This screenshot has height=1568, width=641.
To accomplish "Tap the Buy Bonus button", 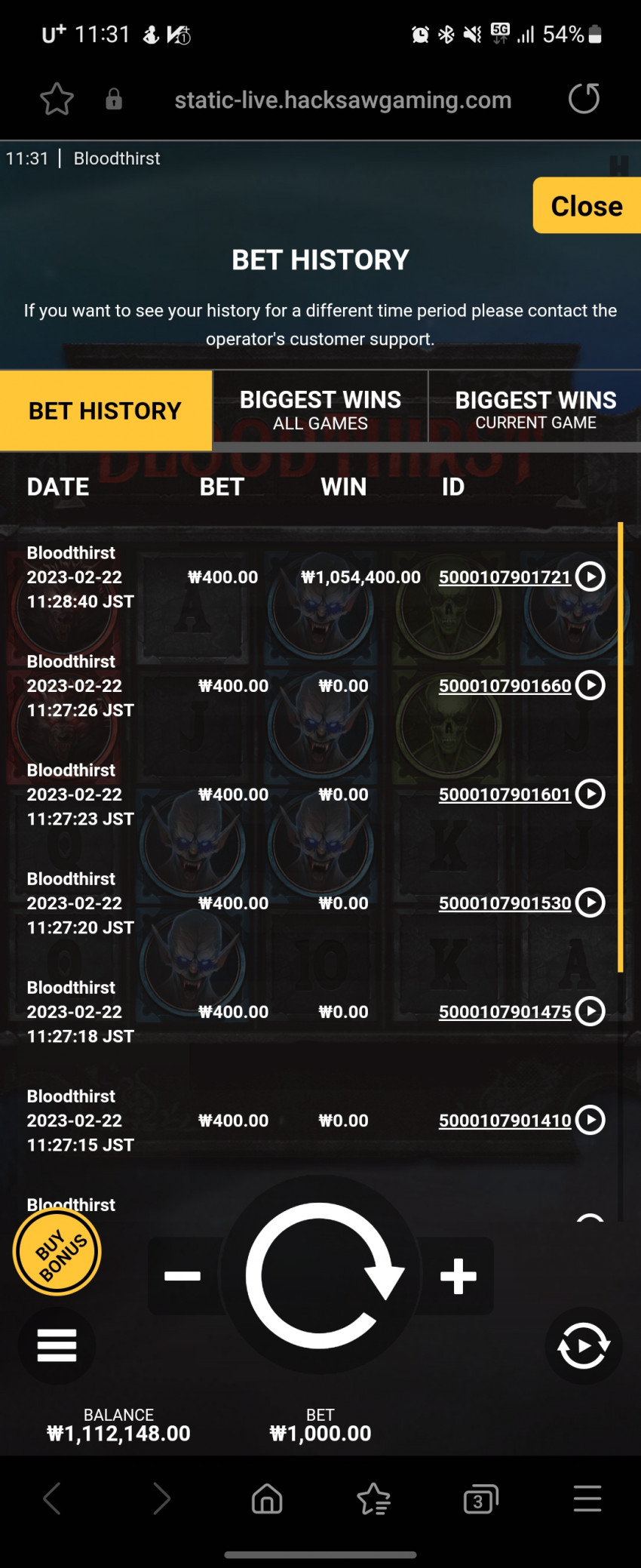I will (57, 1253).
